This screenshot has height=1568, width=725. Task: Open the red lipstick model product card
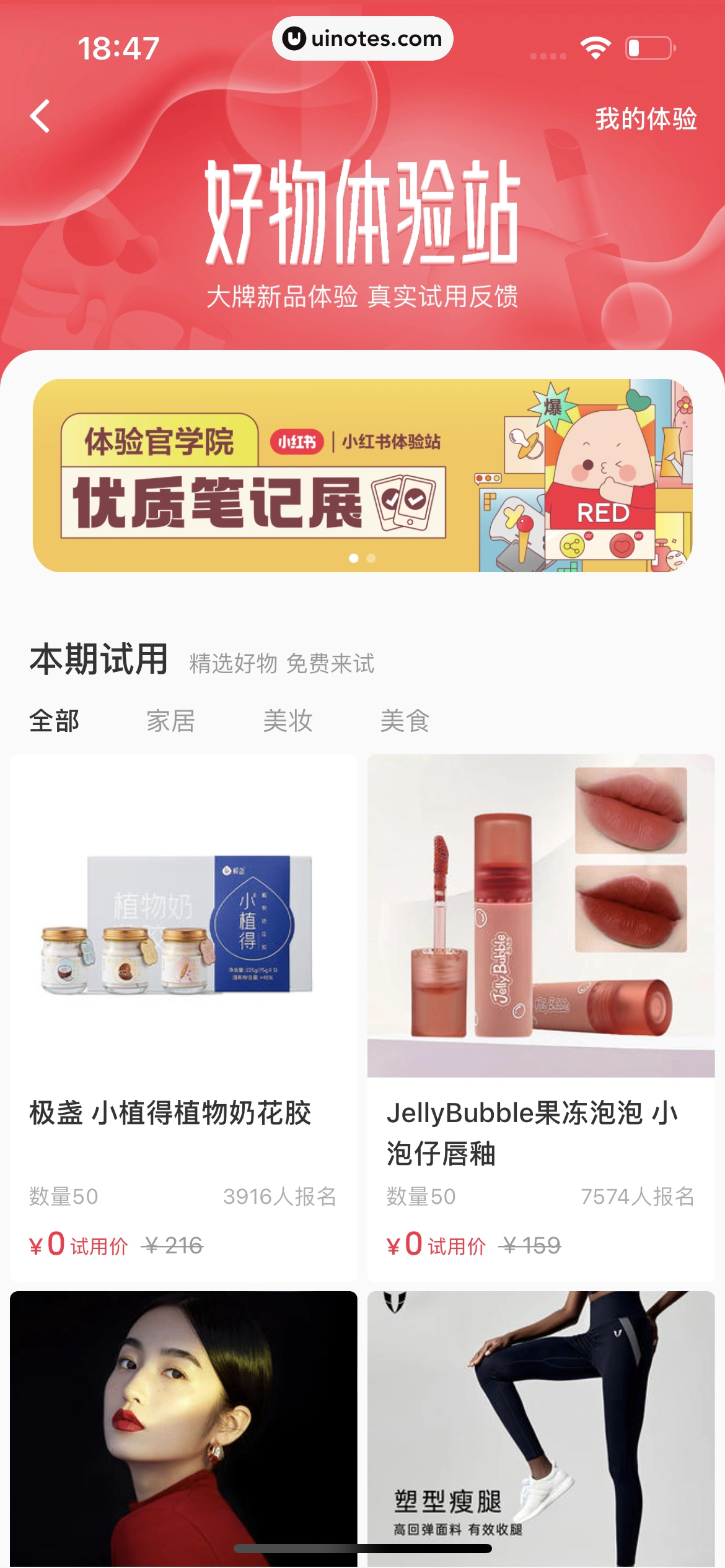coord(183,1424)
